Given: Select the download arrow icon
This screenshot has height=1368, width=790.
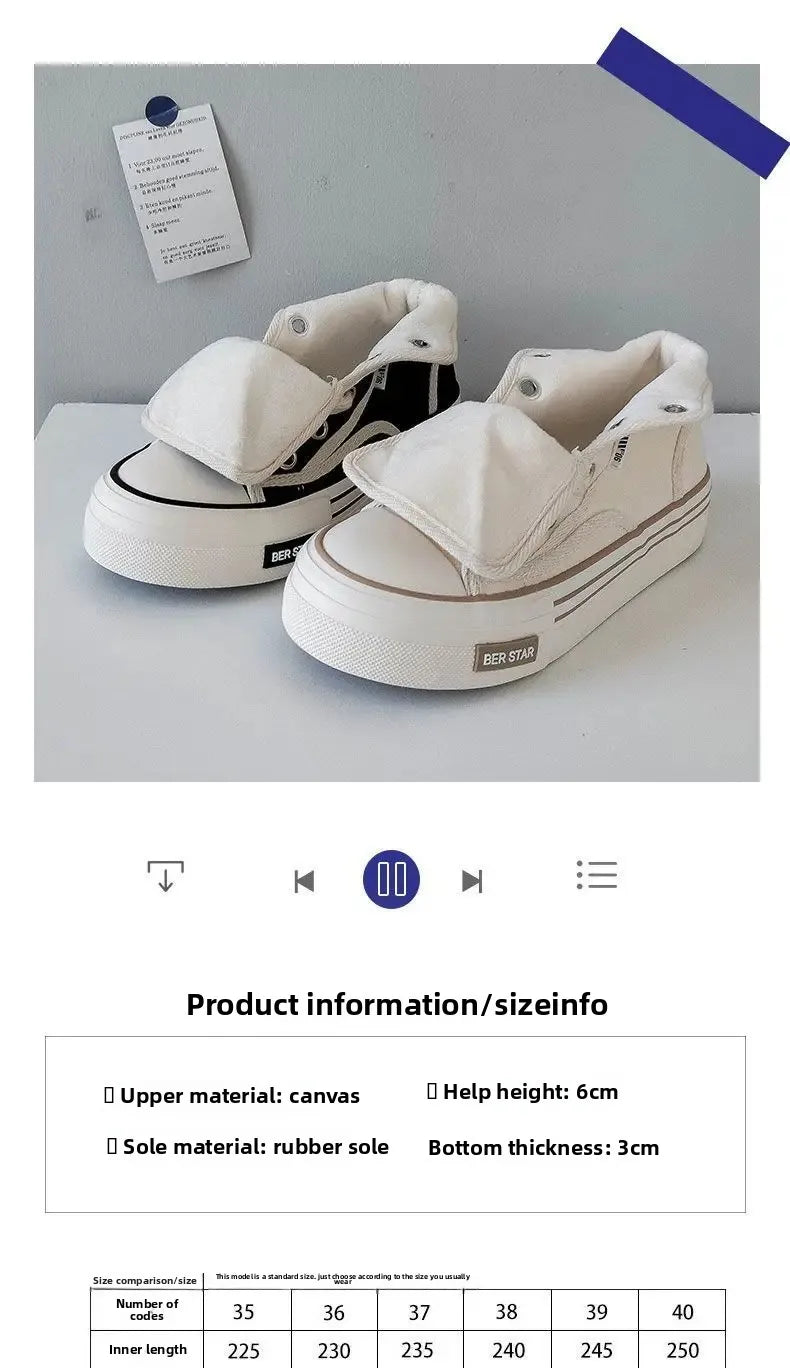Looking at the screenshot, I should coord(163,875).
